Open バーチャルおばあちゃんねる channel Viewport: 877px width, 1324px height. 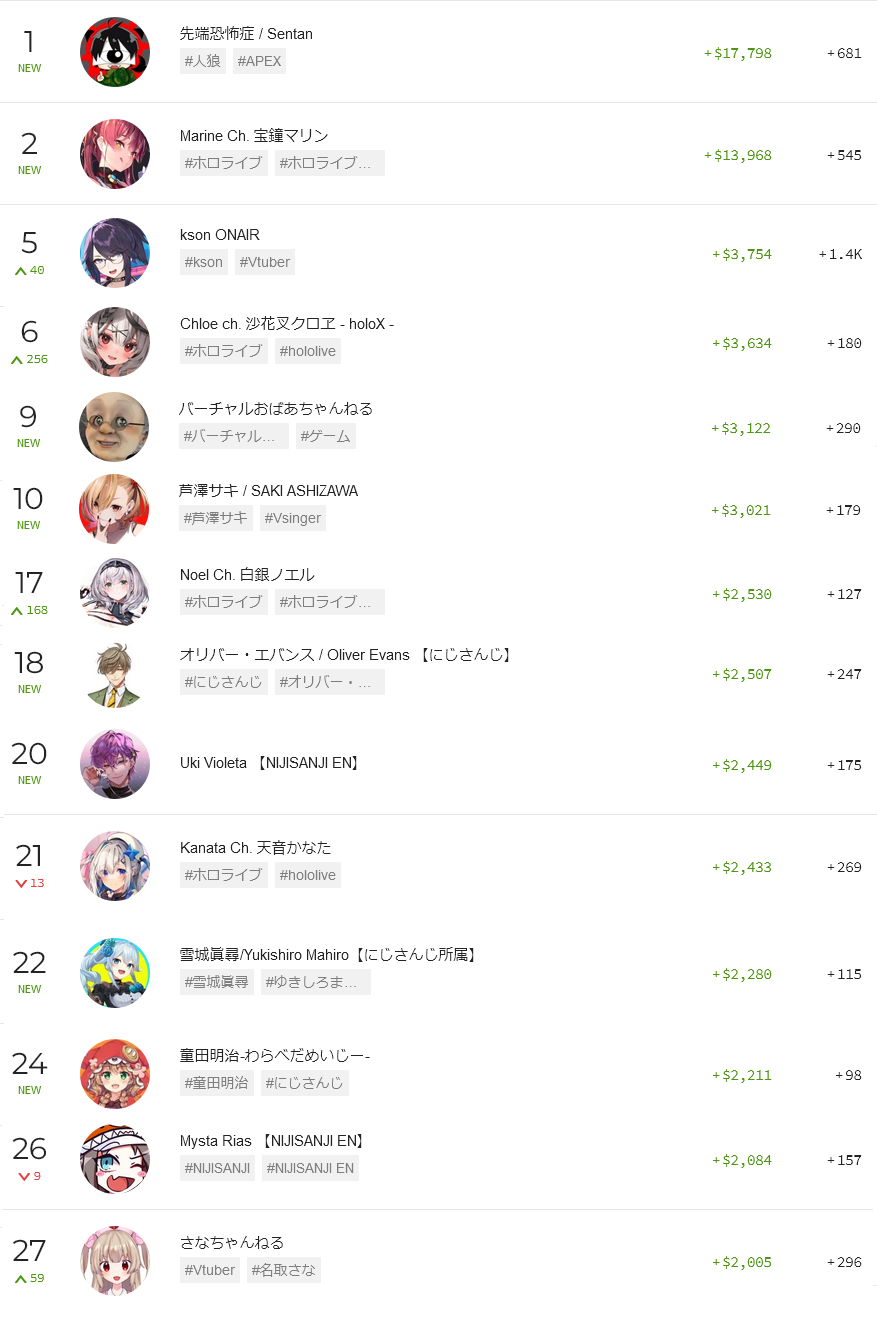click(x=276, y=409)
